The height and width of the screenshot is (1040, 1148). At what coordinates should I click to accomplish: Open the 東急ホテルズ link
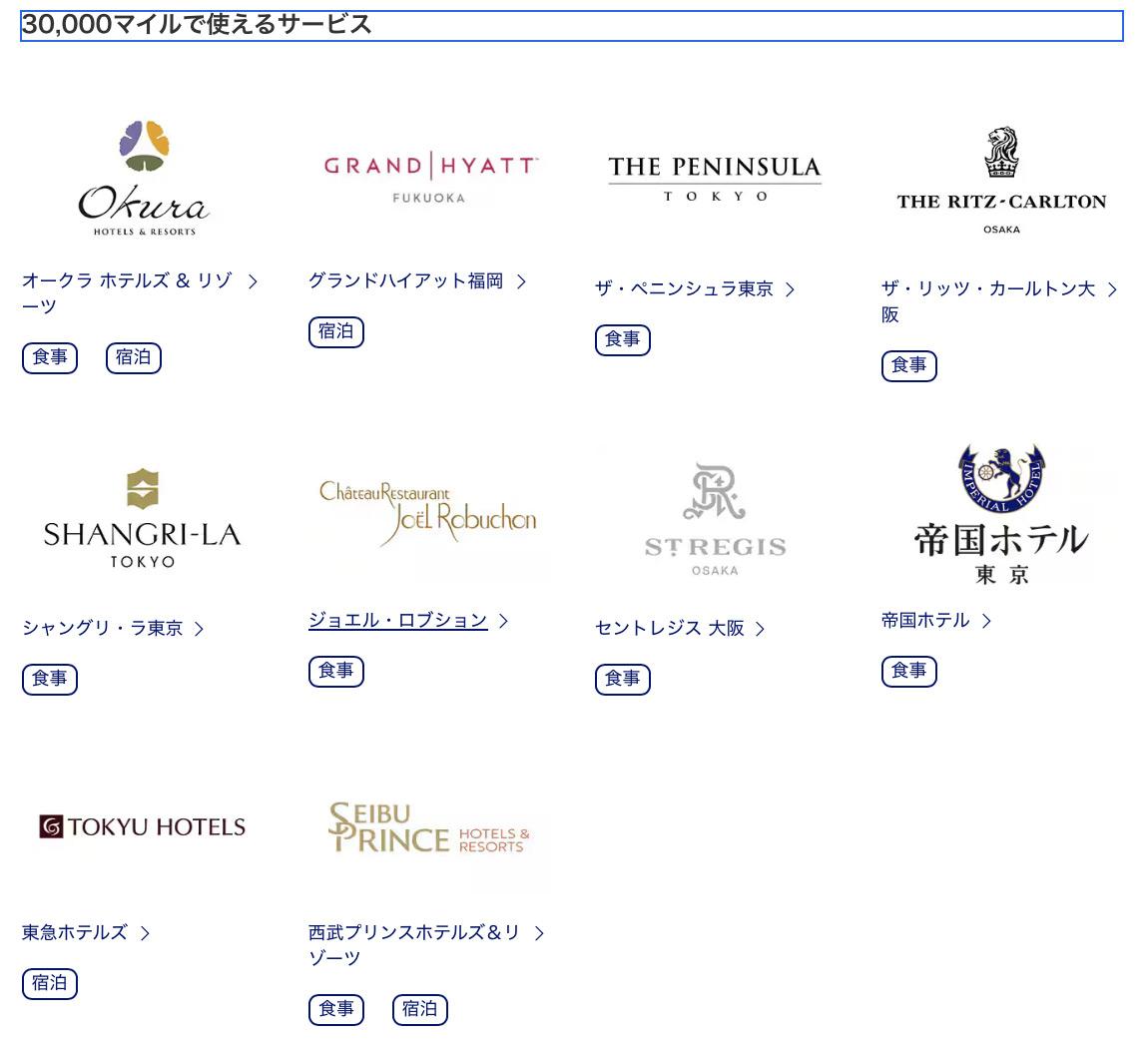pos(86,932)
